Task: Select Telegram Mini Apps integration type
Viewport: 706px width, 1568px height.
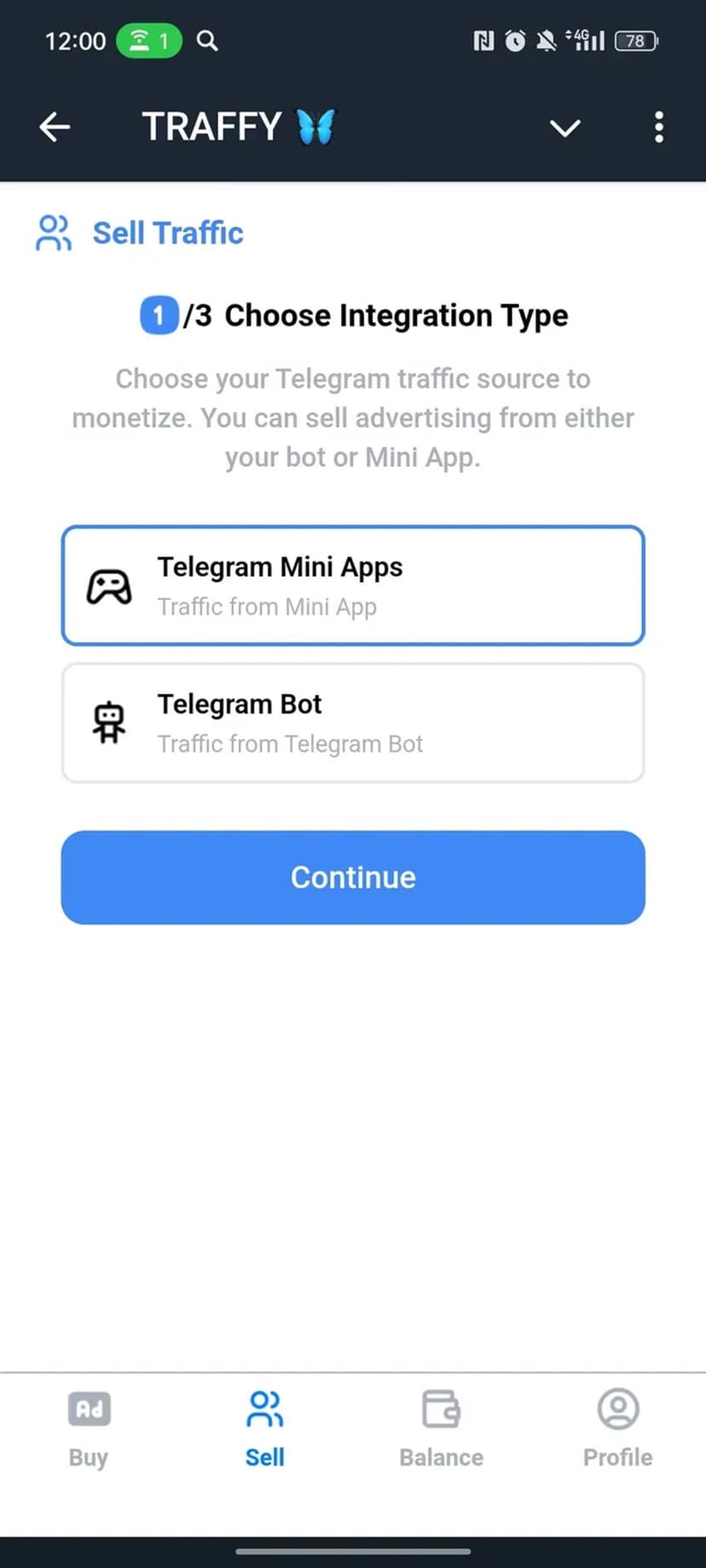Action: [353, 585]
